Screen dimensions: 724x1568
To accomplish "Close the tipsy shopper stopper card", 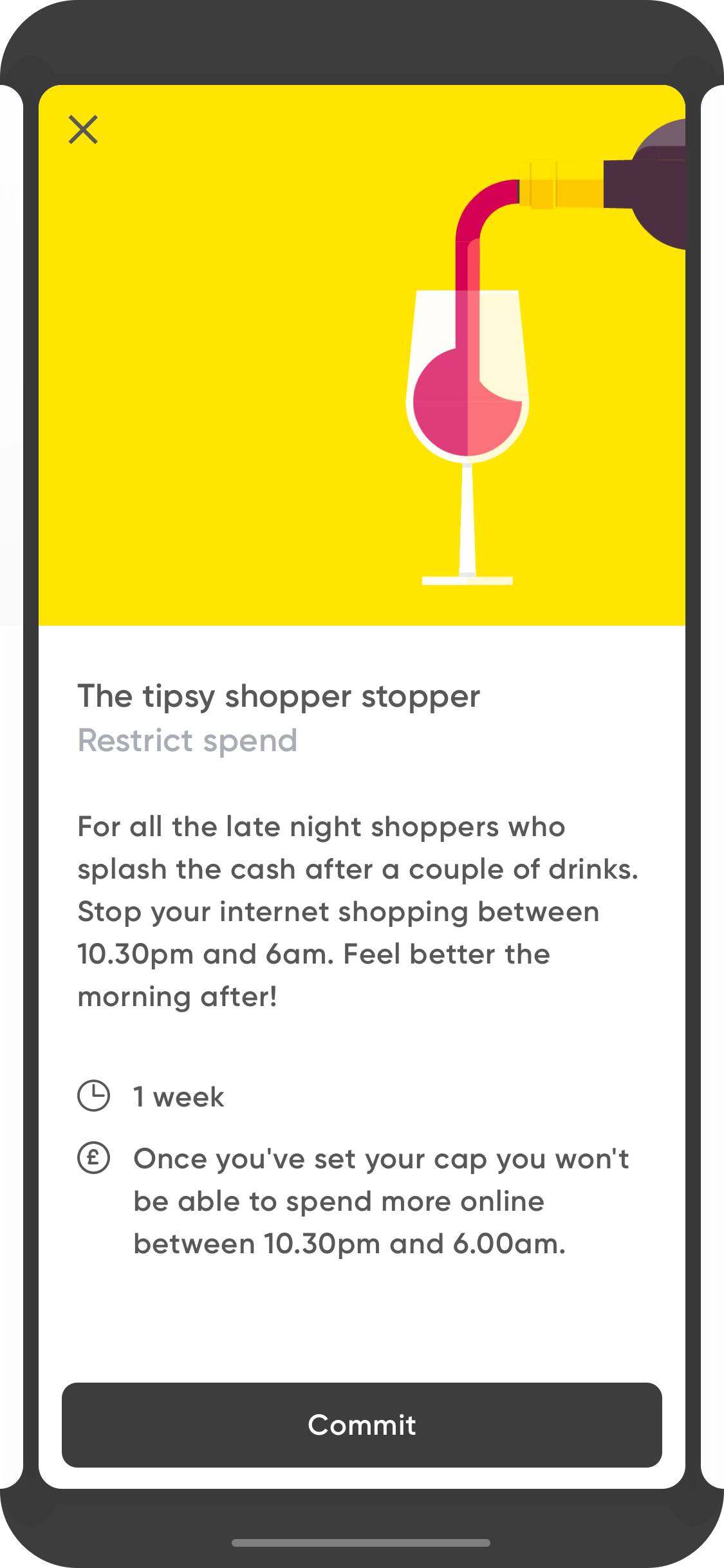I will tap(83, 129).
